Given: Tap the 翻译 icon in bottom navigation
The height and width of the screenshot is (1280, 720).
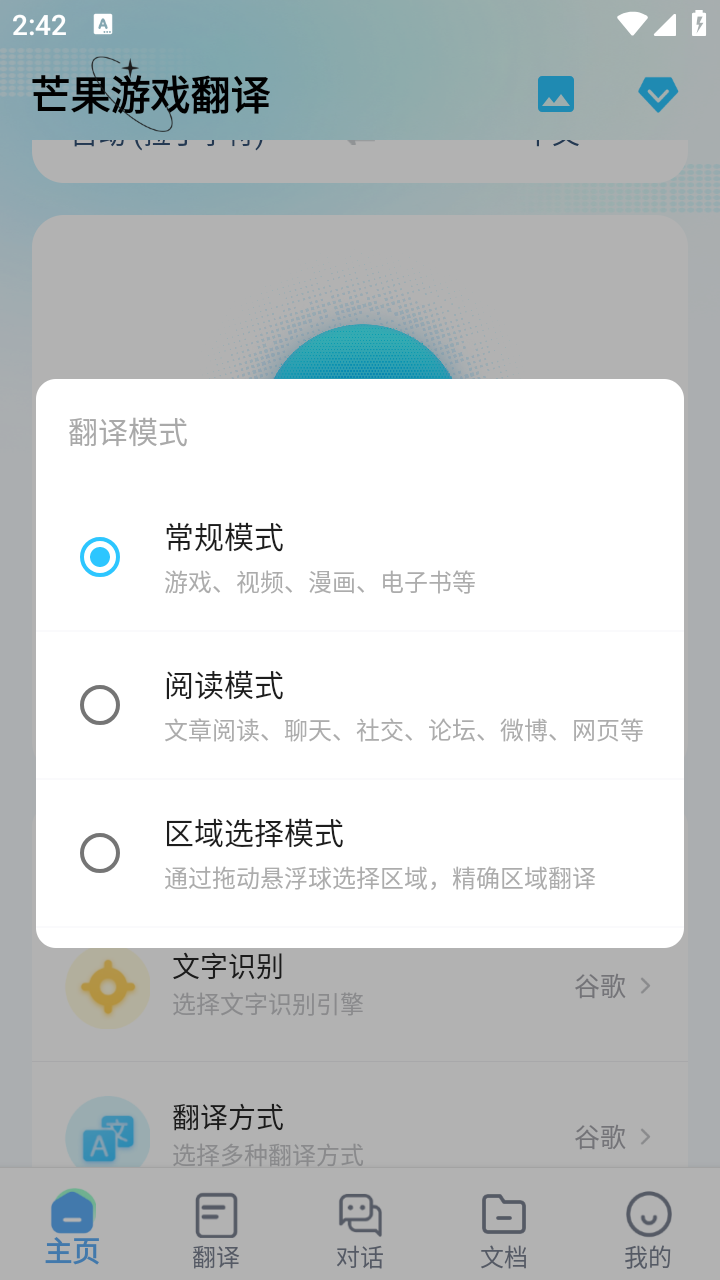Looking at the screenshot, I should [215, 1213].
